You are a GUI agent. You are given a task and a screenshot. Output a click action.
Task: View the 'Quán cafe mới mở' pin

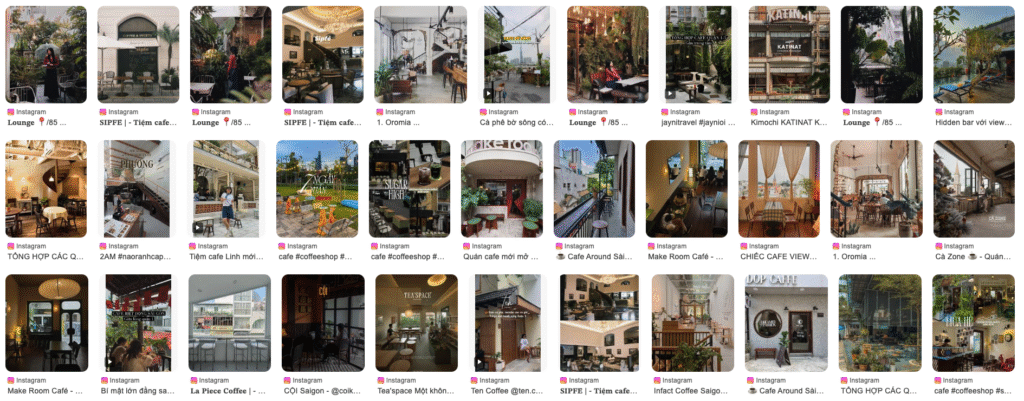(501, 188)
